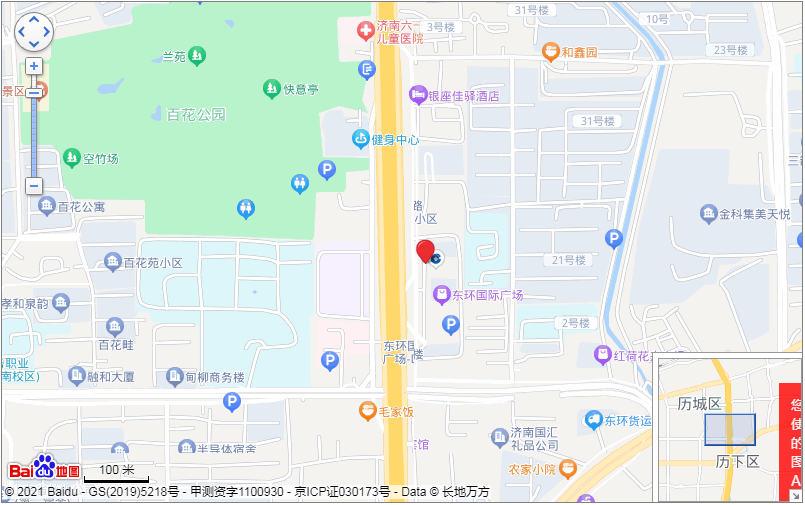Open the Baidu Map logo link
The width and height of the screenshot is (805, 505).
(x=44, y=468)
